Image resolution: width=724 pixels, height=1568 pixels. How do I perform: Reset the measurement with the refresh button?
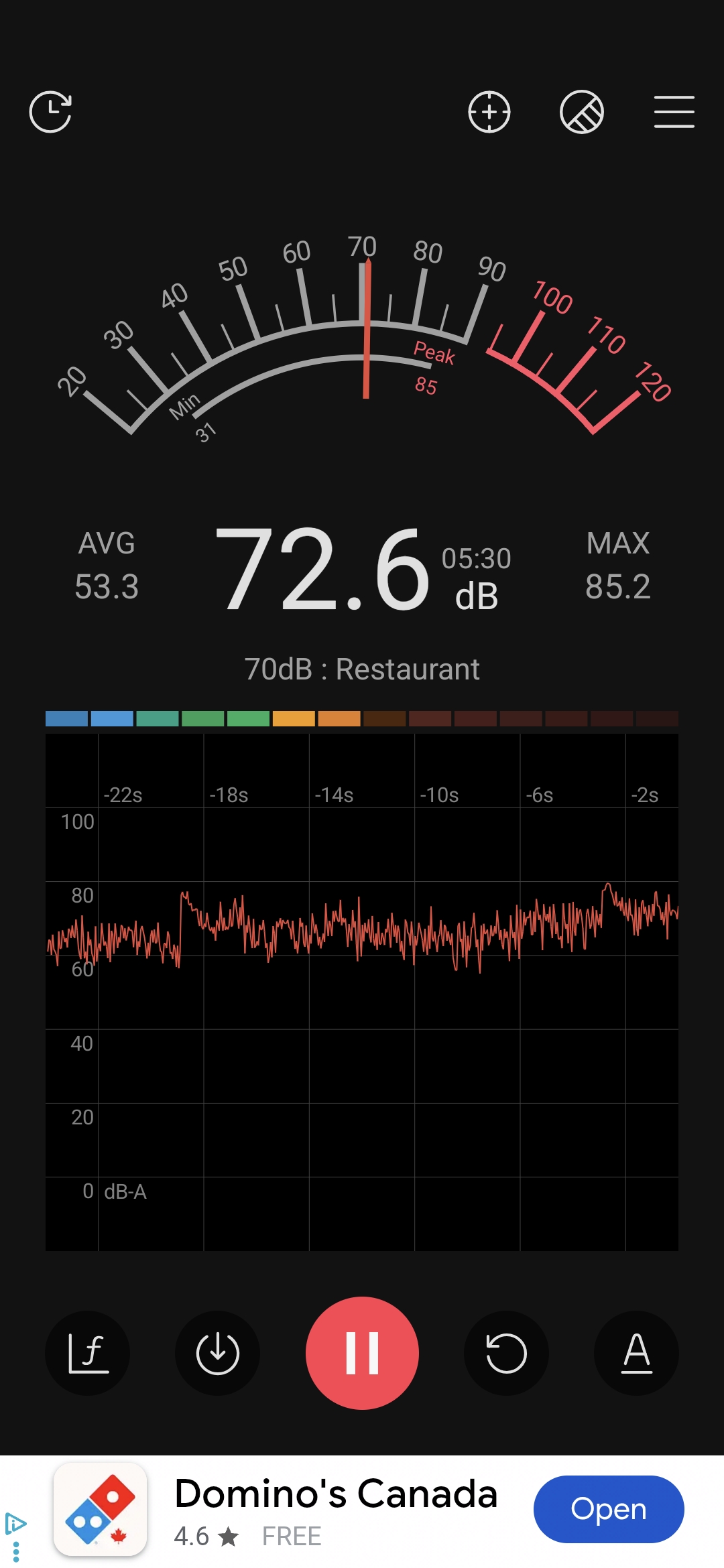point(506,1353)
